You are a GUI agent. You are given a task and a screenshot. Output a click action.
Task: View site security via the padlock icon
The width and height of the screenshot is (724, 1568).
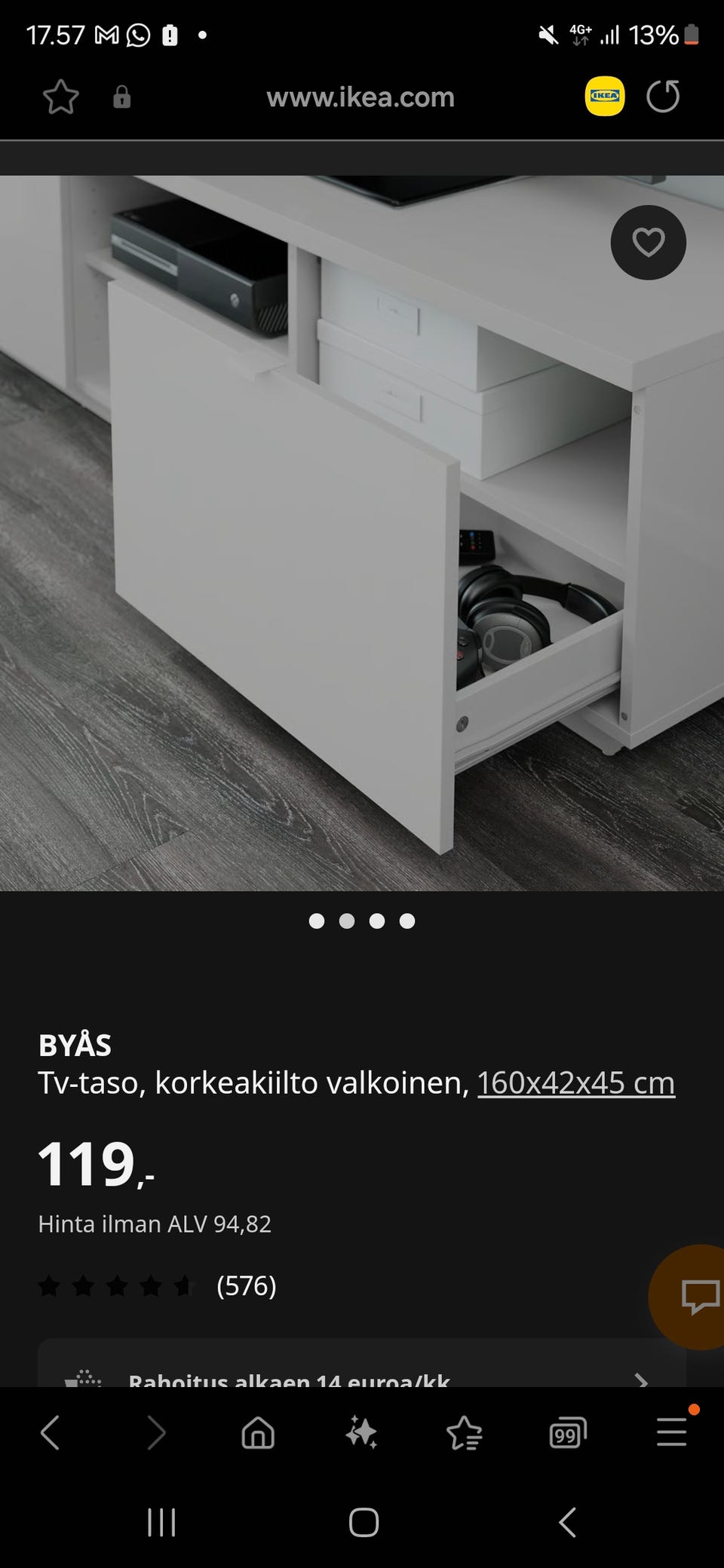(121, 96)
